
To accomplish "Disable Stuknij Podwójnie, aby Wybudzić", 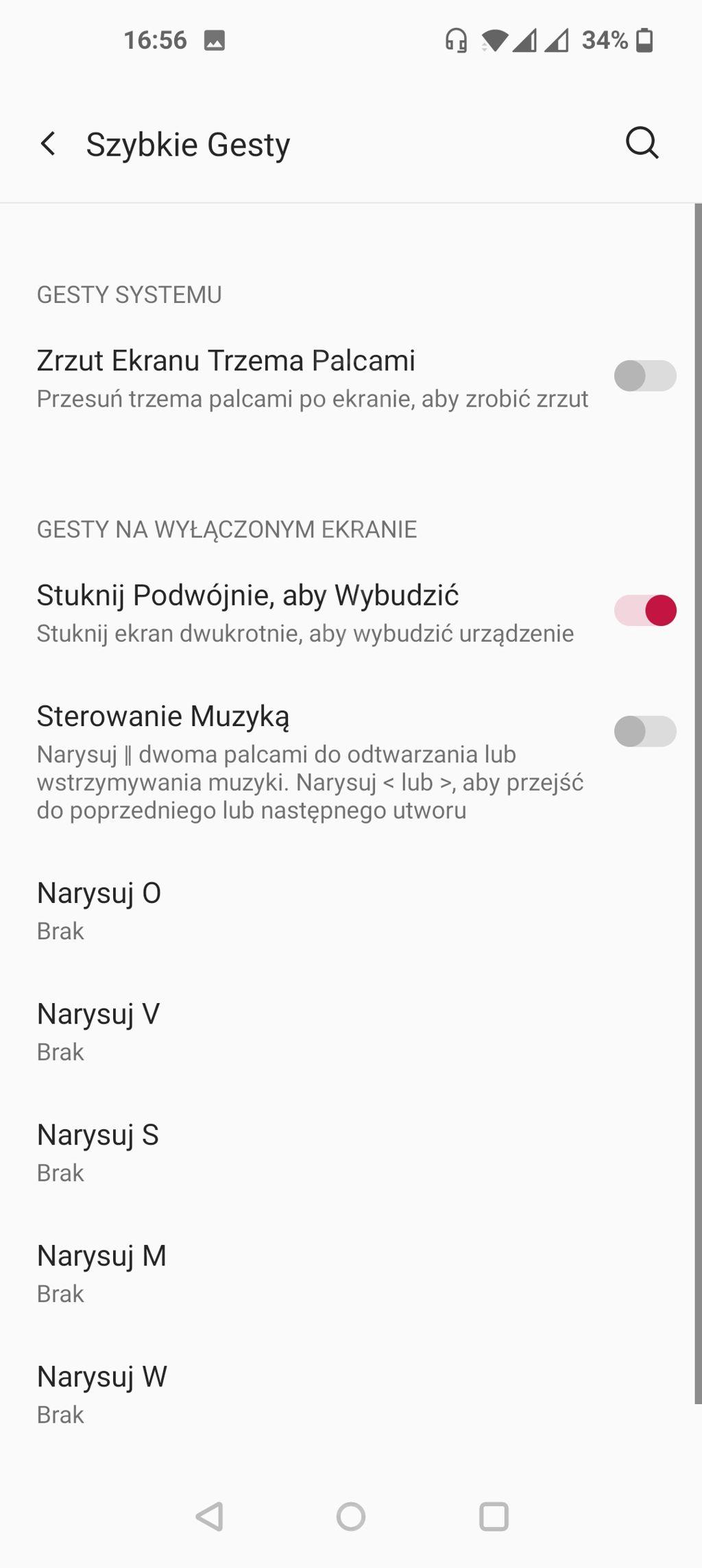I will pyautogui.click(x=644, y=610).
